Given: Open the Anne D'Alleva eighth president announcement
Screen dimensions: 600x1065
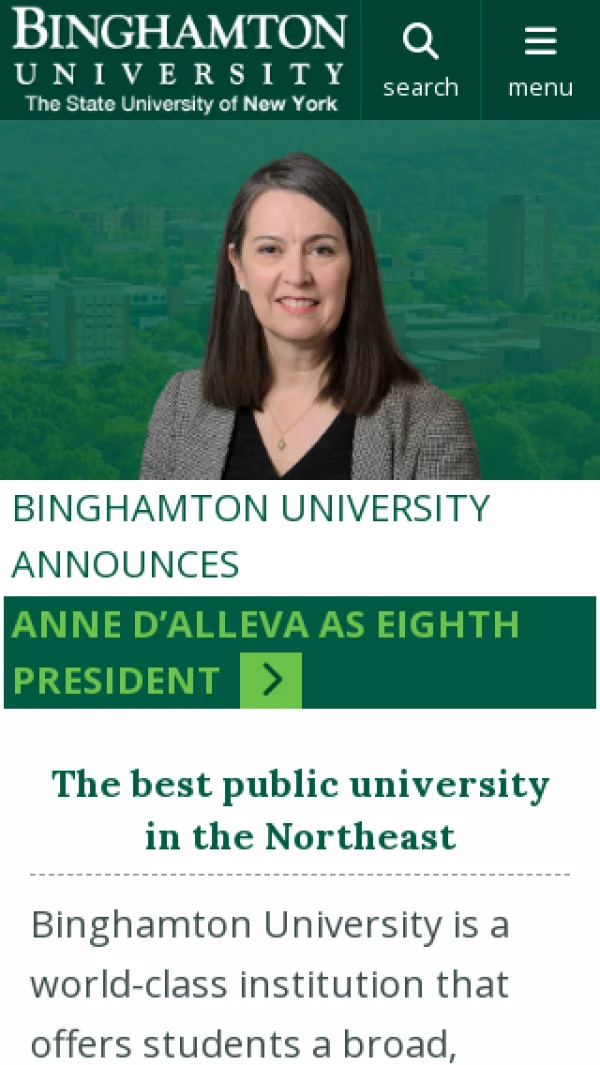Looking at the screenshot, I should coord(270,680).
